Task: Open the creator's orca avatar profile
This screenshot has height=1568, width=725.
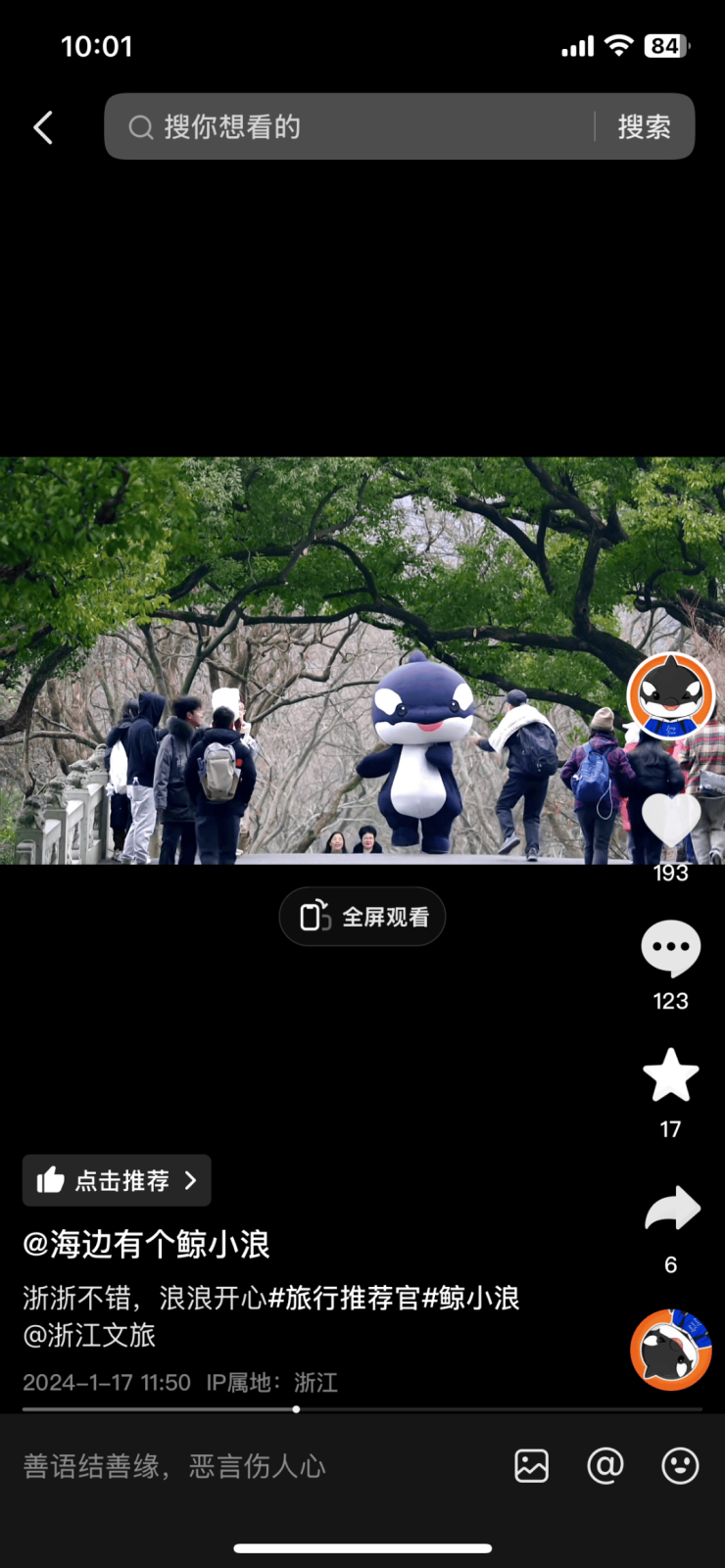Action: click(x=670, y=696)
